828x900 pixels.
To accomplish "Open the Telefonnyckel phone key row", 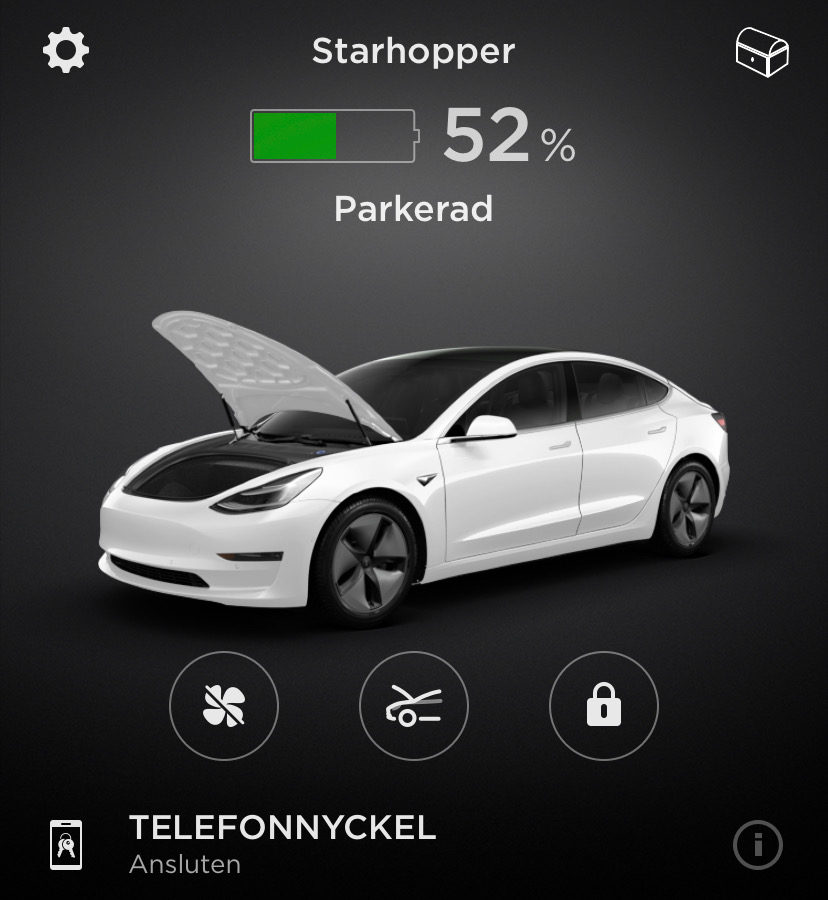I will [283, 843].
